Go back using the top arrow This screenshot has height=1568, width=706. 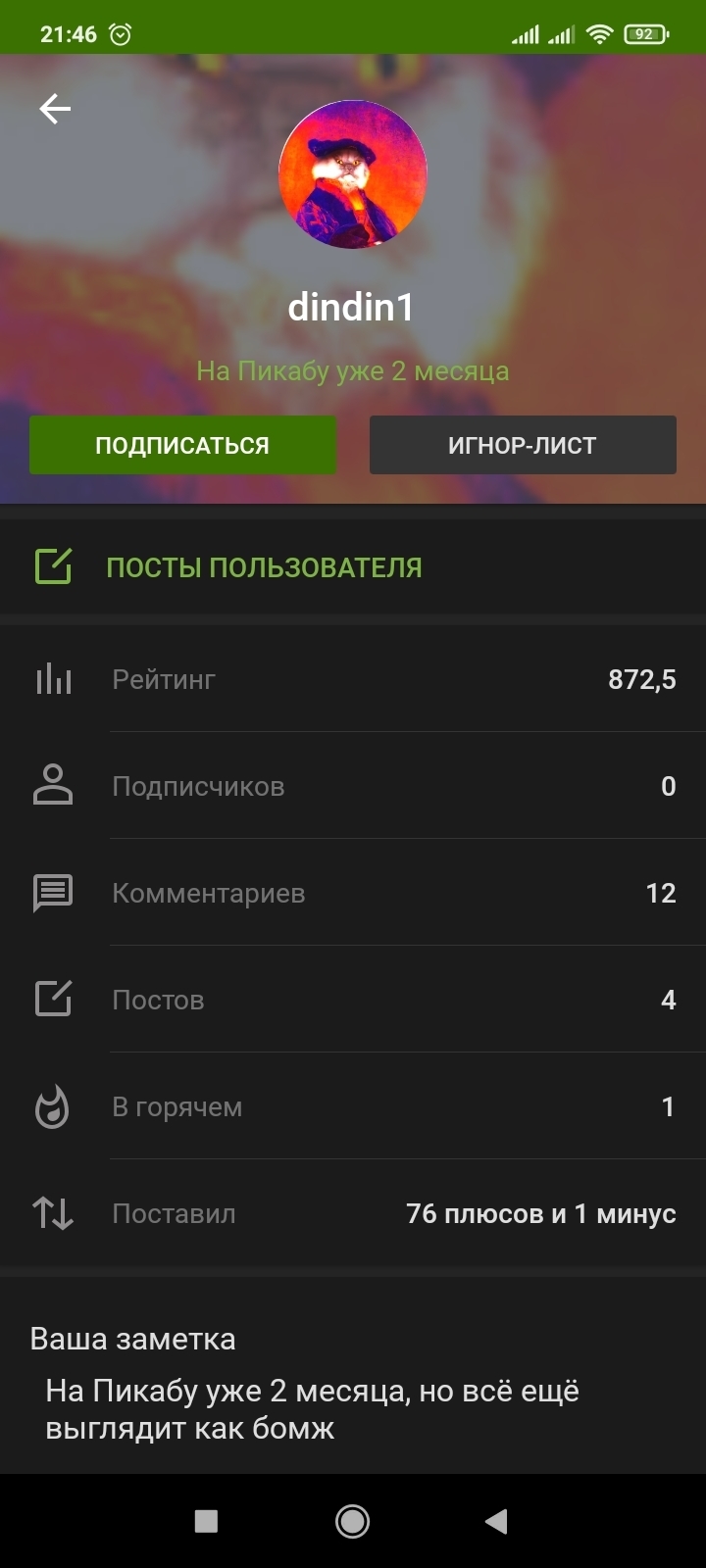(x=55, y=109)
